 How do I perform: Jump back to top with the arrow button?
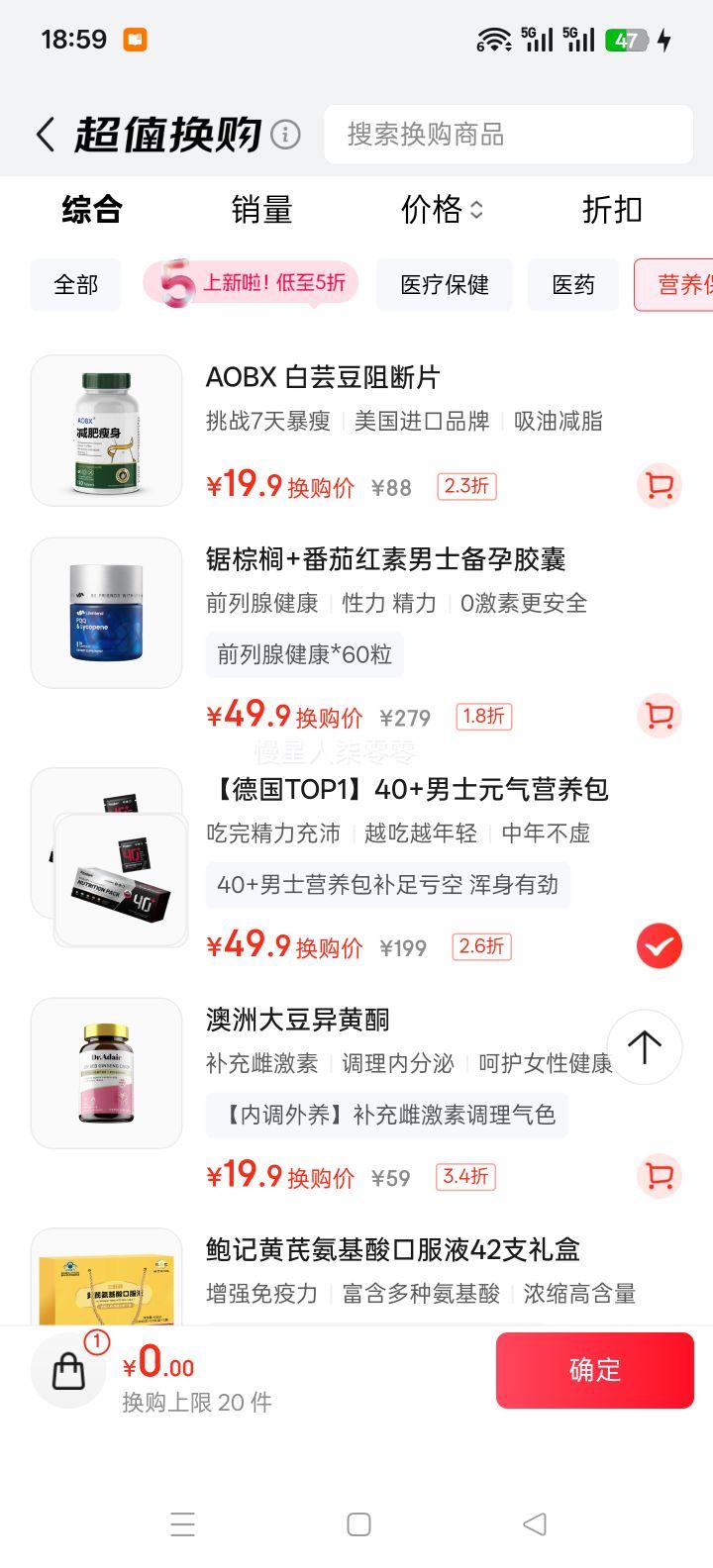point(645,1047)
